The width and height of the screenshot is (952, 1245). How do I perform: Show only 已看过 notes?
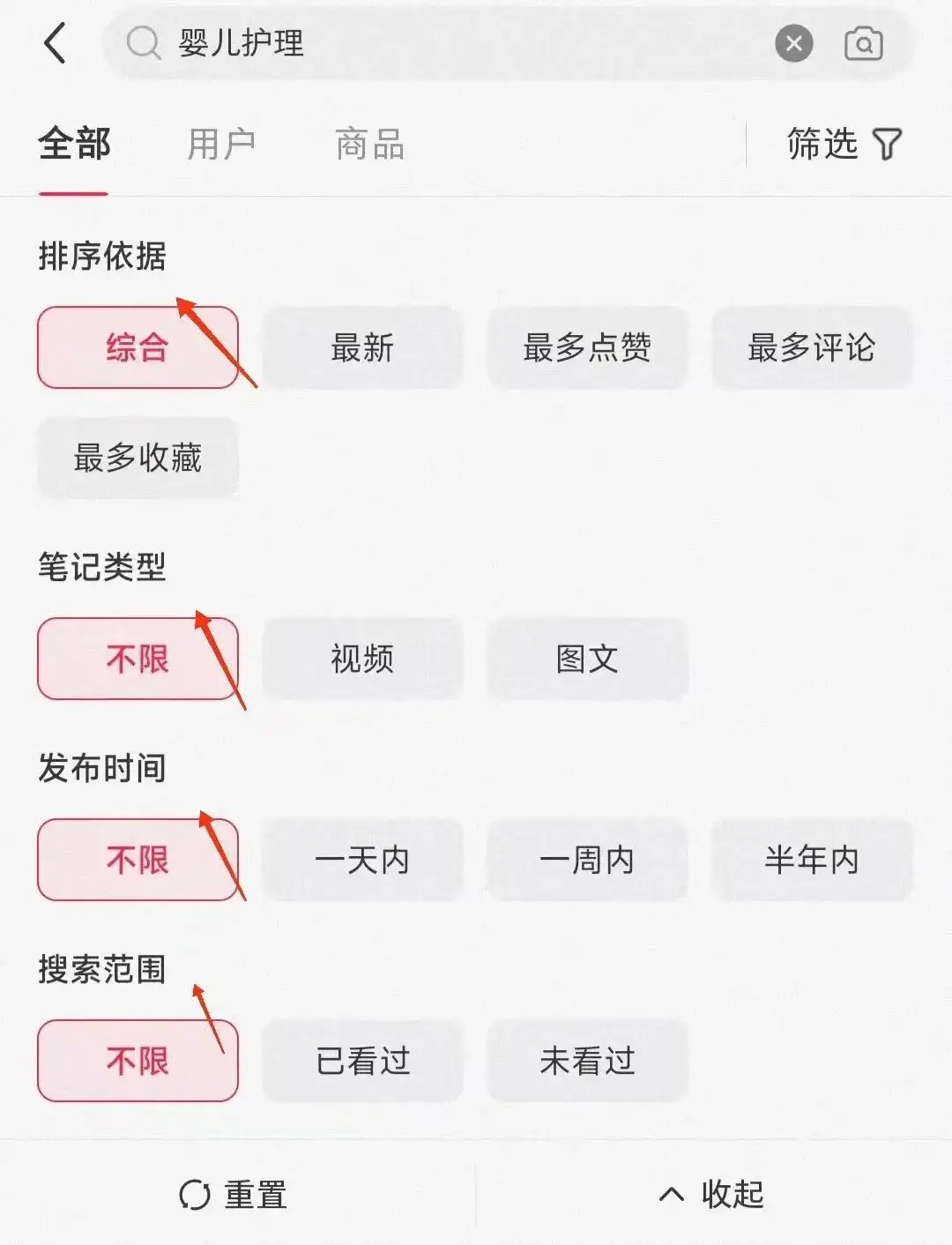(x=362, y=1061)
